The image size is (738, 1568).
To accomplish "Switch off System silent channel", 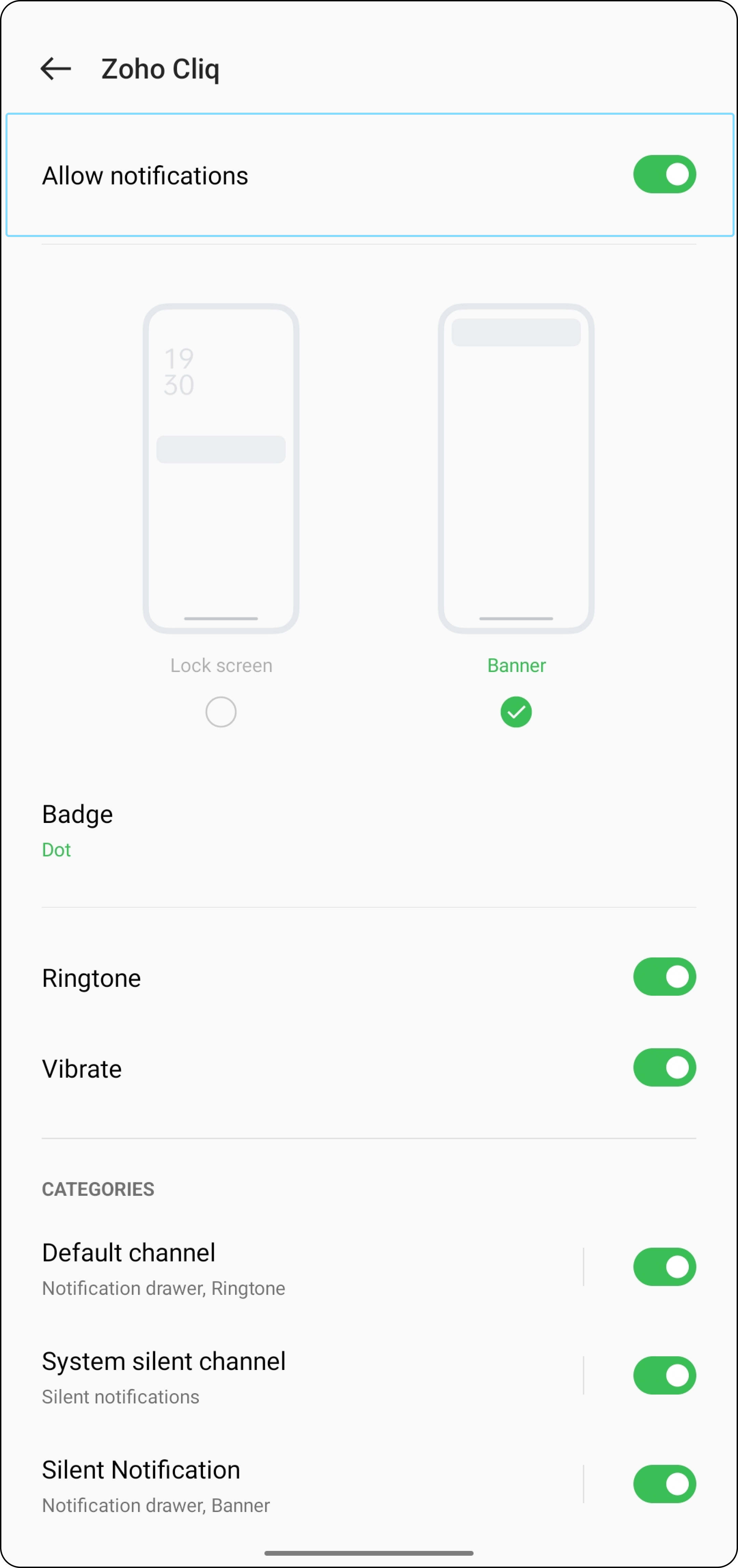I will 664,1376.
